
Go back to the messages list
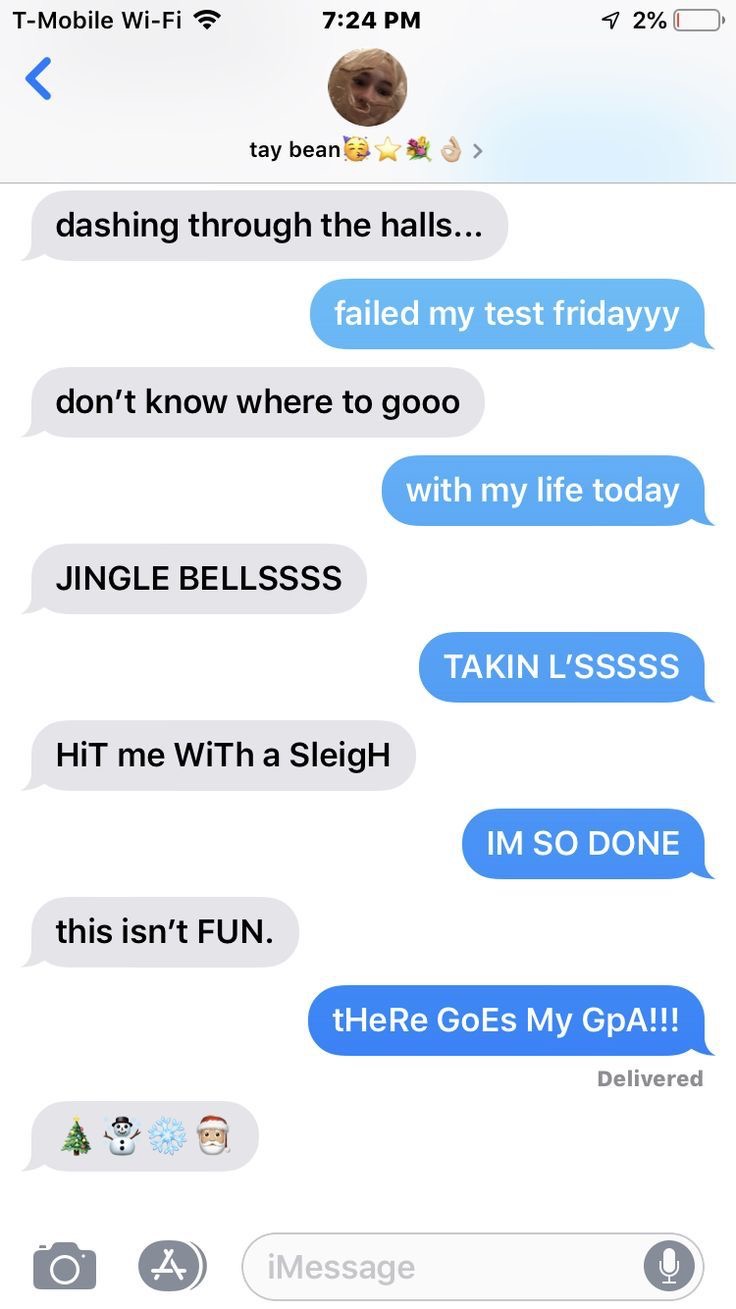pyautogui.click(x=38, y=79)
